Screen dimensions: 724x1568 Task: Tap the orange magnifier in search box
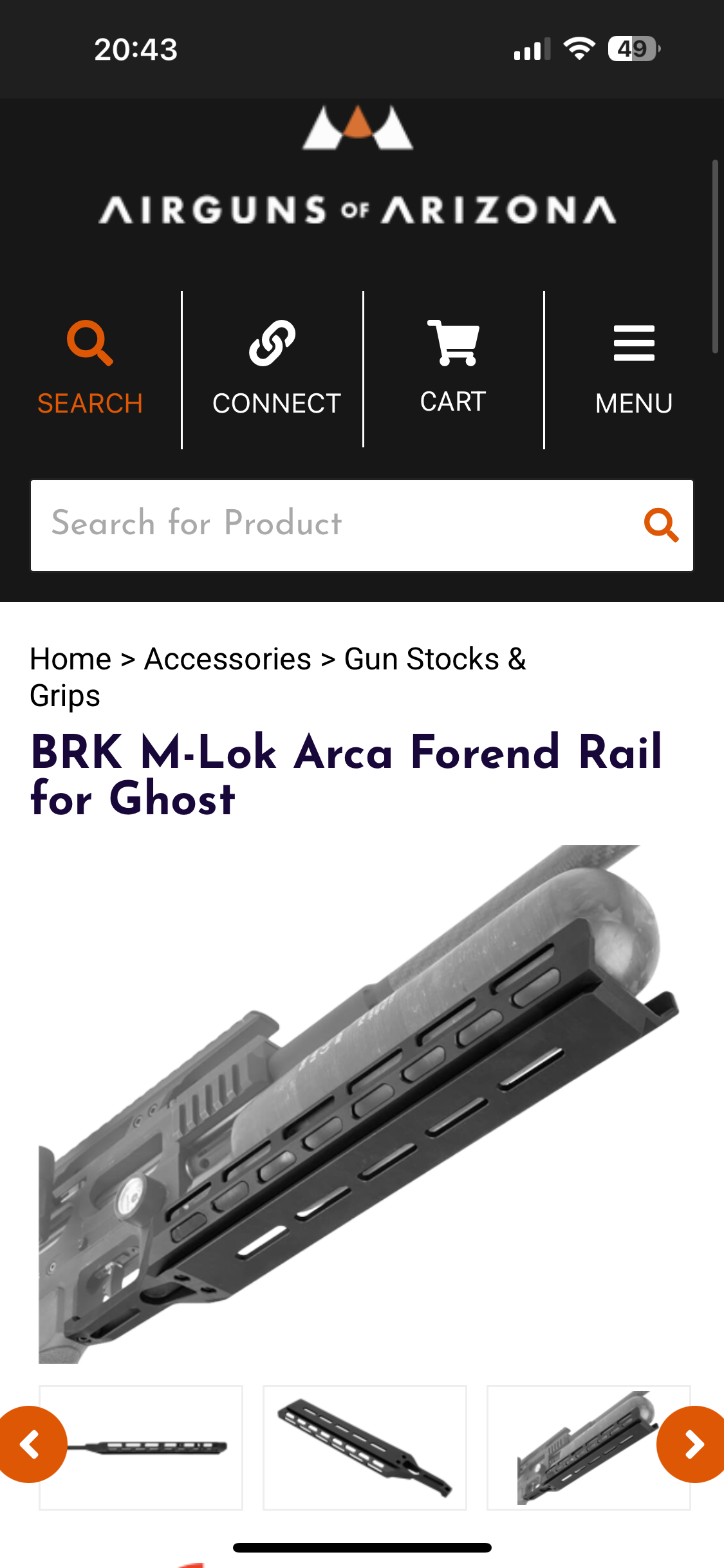[661, 525]
